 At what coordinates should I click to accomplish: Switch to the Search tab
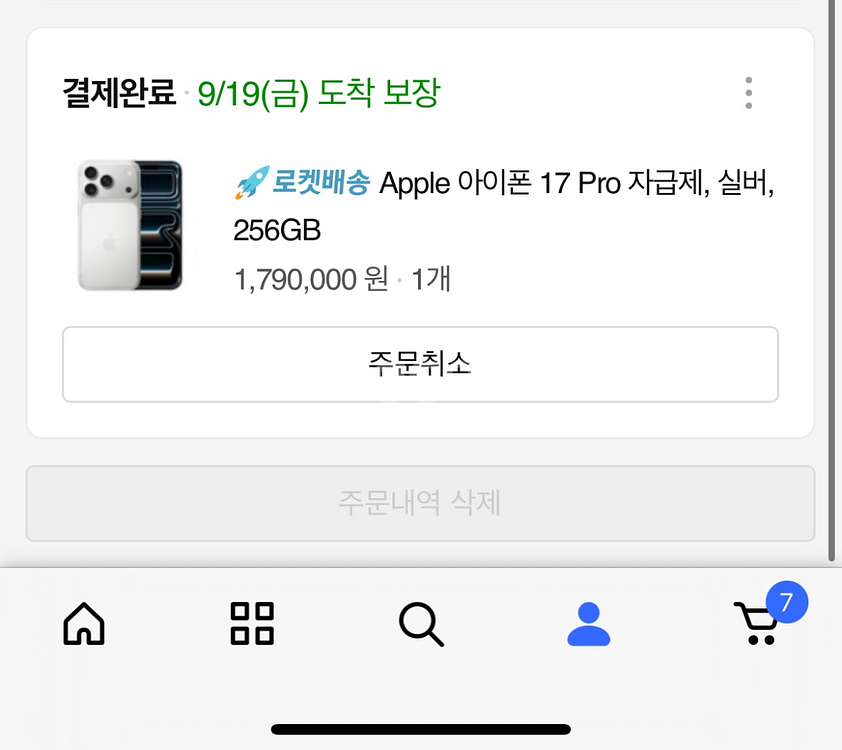[421, 624]
